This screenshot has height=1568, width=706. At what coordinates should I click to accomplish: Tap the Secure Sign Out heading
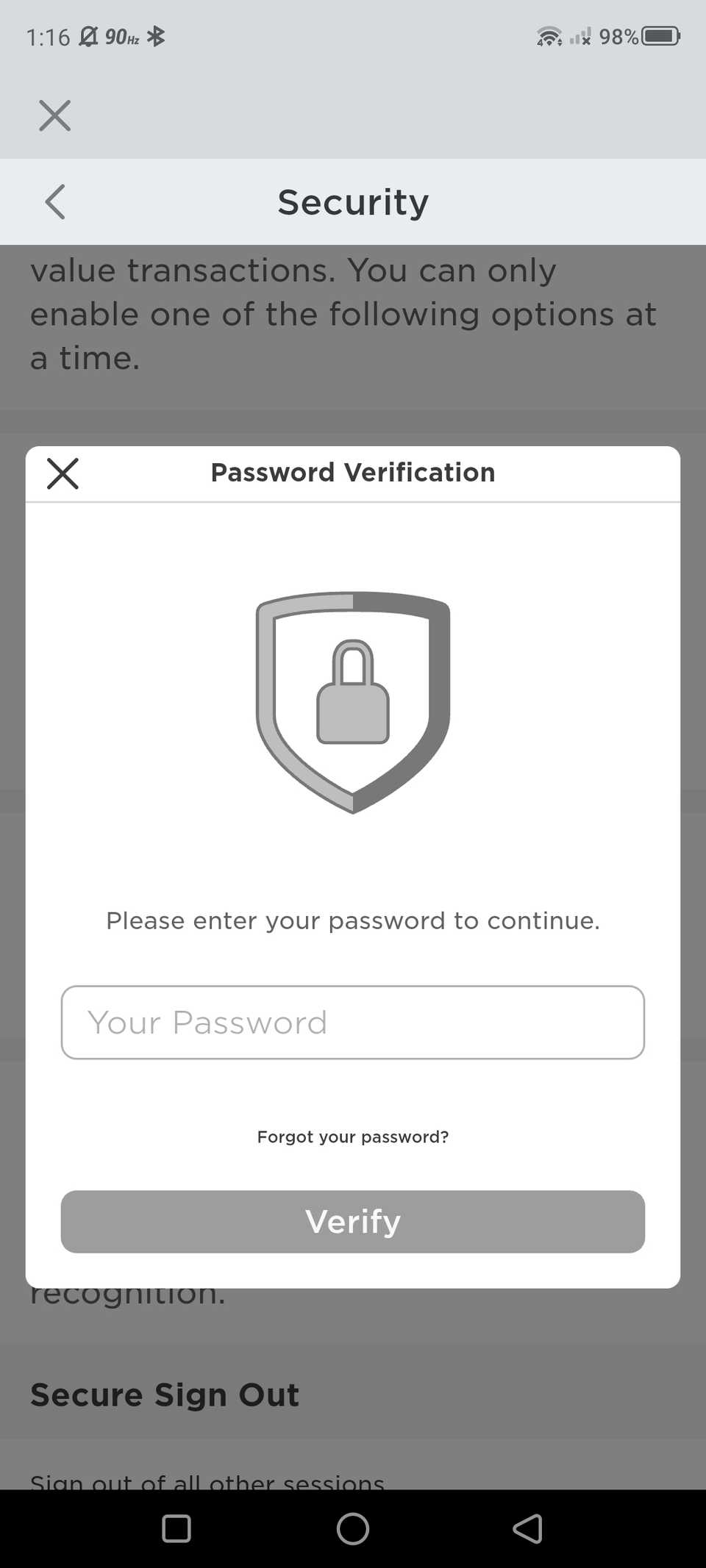point(164,1394)
